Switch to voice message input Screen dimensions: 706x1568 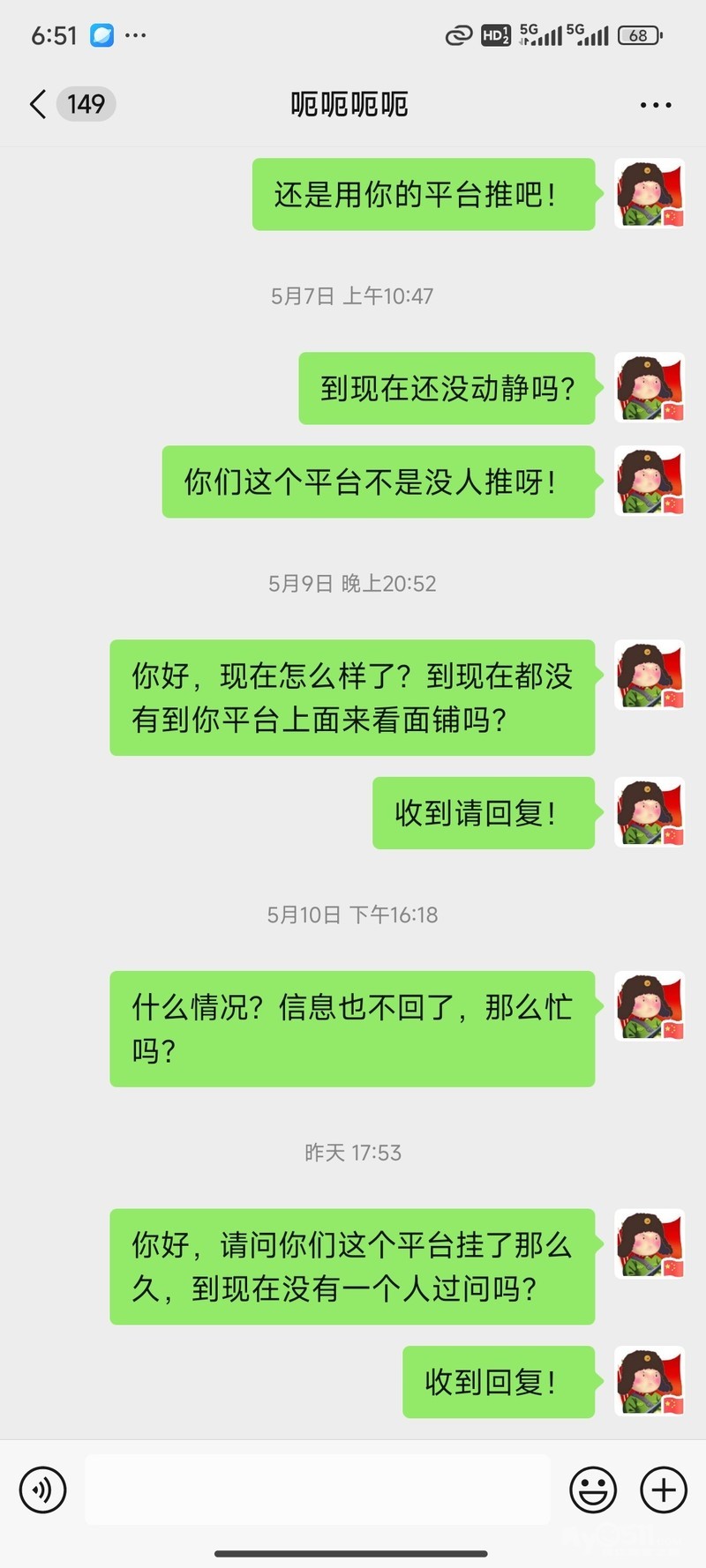click(x=42, y=1490)
